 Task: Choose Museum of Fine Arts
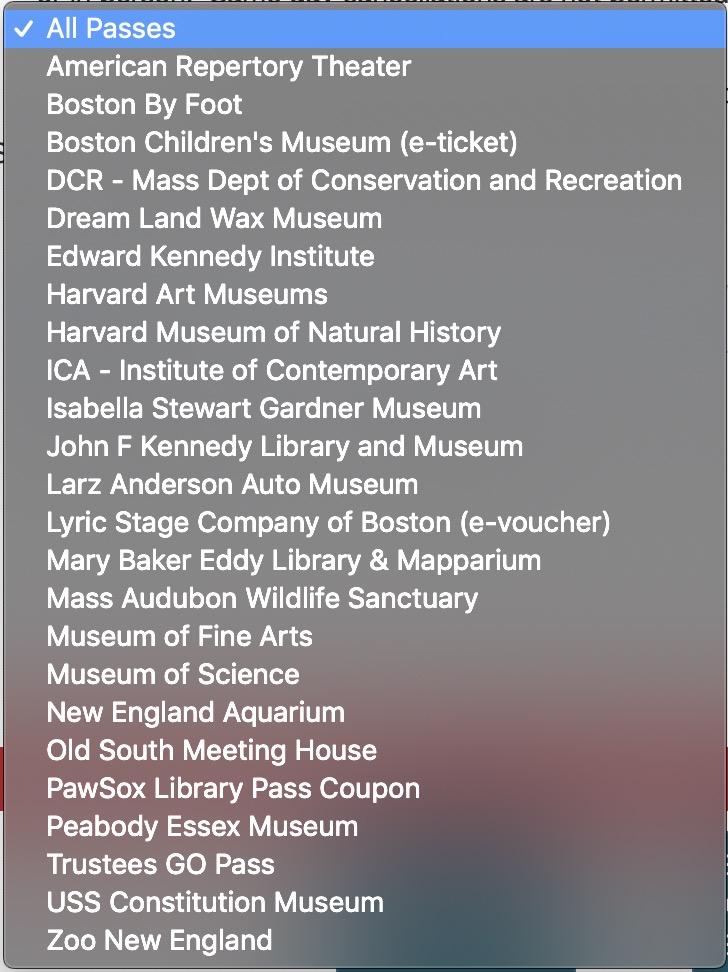click(179, 637)
